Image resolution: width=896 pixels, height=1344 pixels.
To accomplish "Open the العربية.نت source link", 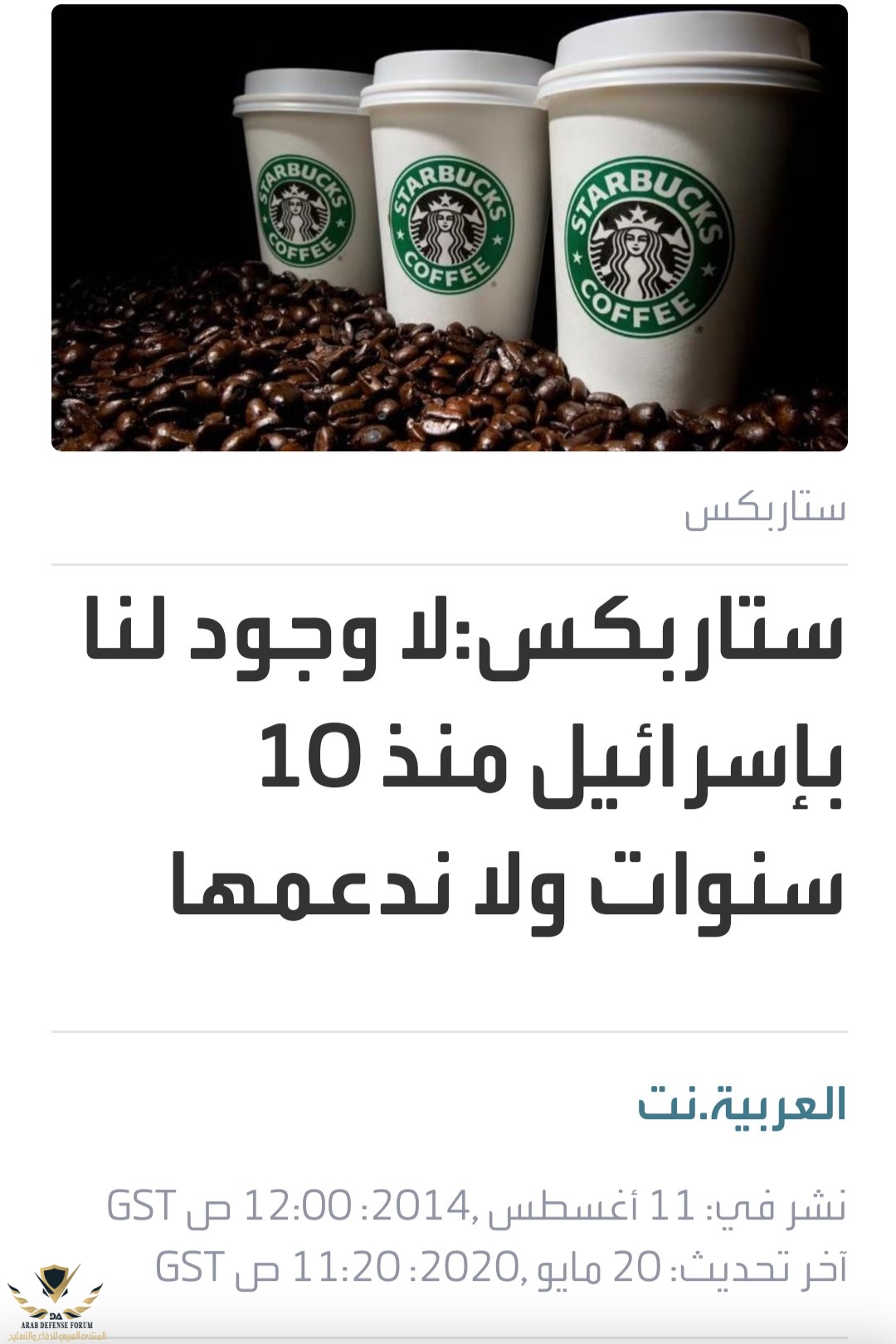I will coord(742,1104).
